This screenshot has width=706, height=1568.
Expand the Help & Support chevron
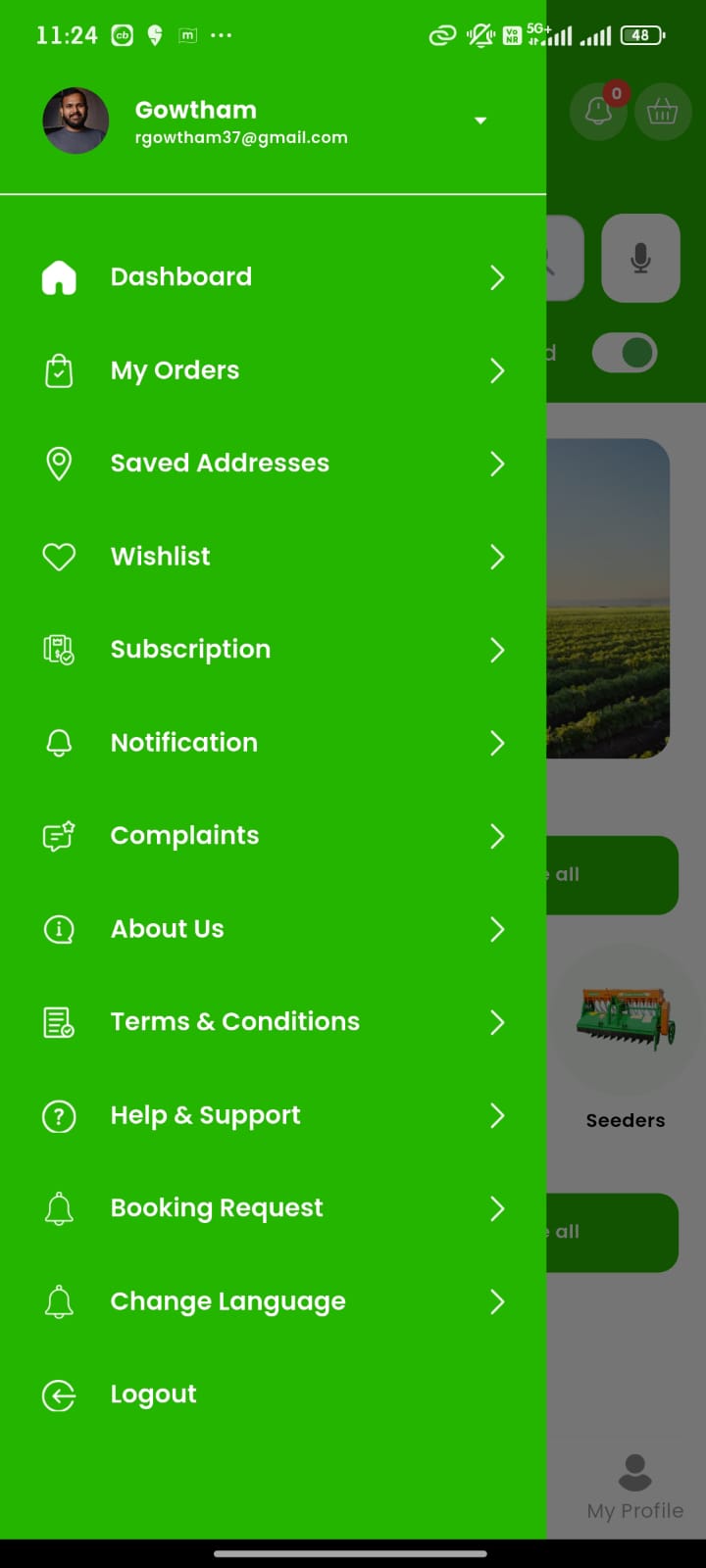pyautogui.click(x=498, y=1116)
